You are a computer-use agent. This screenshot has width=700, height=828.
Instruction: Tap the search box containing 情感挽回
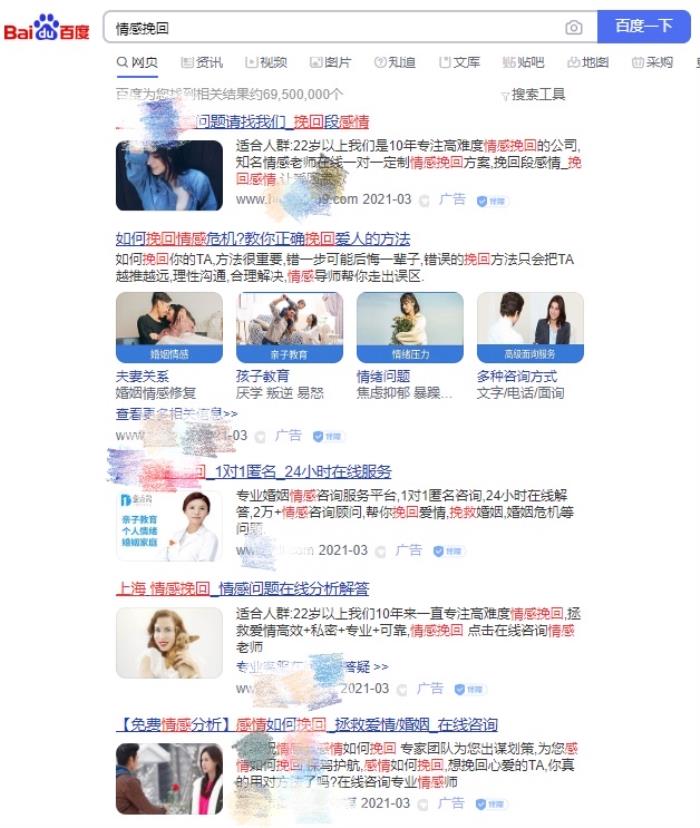pyautogui.click(x=330, y=28)
